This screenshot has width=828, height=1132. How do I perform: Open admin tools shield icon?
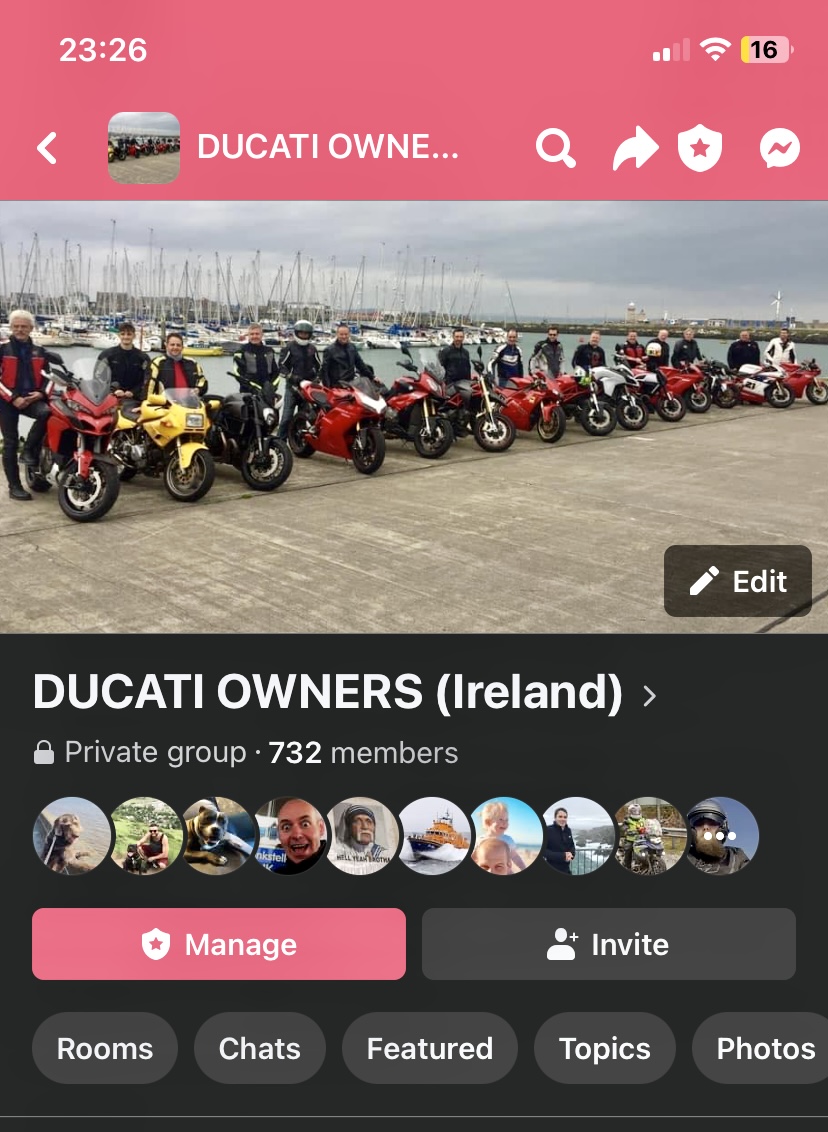(x=700, y=148)
